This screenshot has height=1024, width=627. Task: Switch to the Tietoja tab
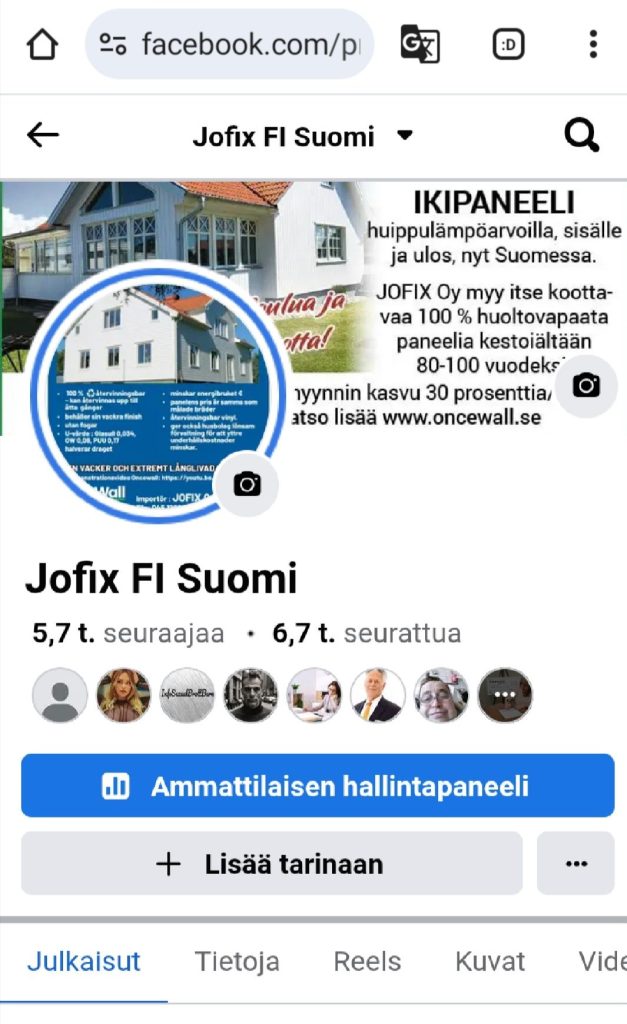[237, 962]
